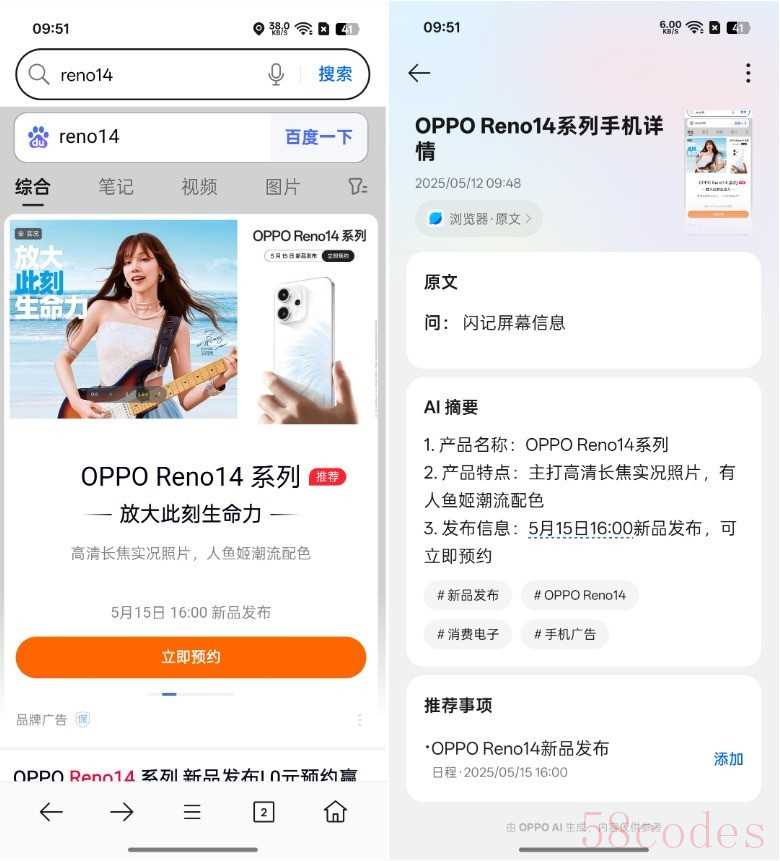Image resolution: width=780 pixels, height=861 pixels.
Task: Switch to the 视频 tab
Action: coord(199,187)
